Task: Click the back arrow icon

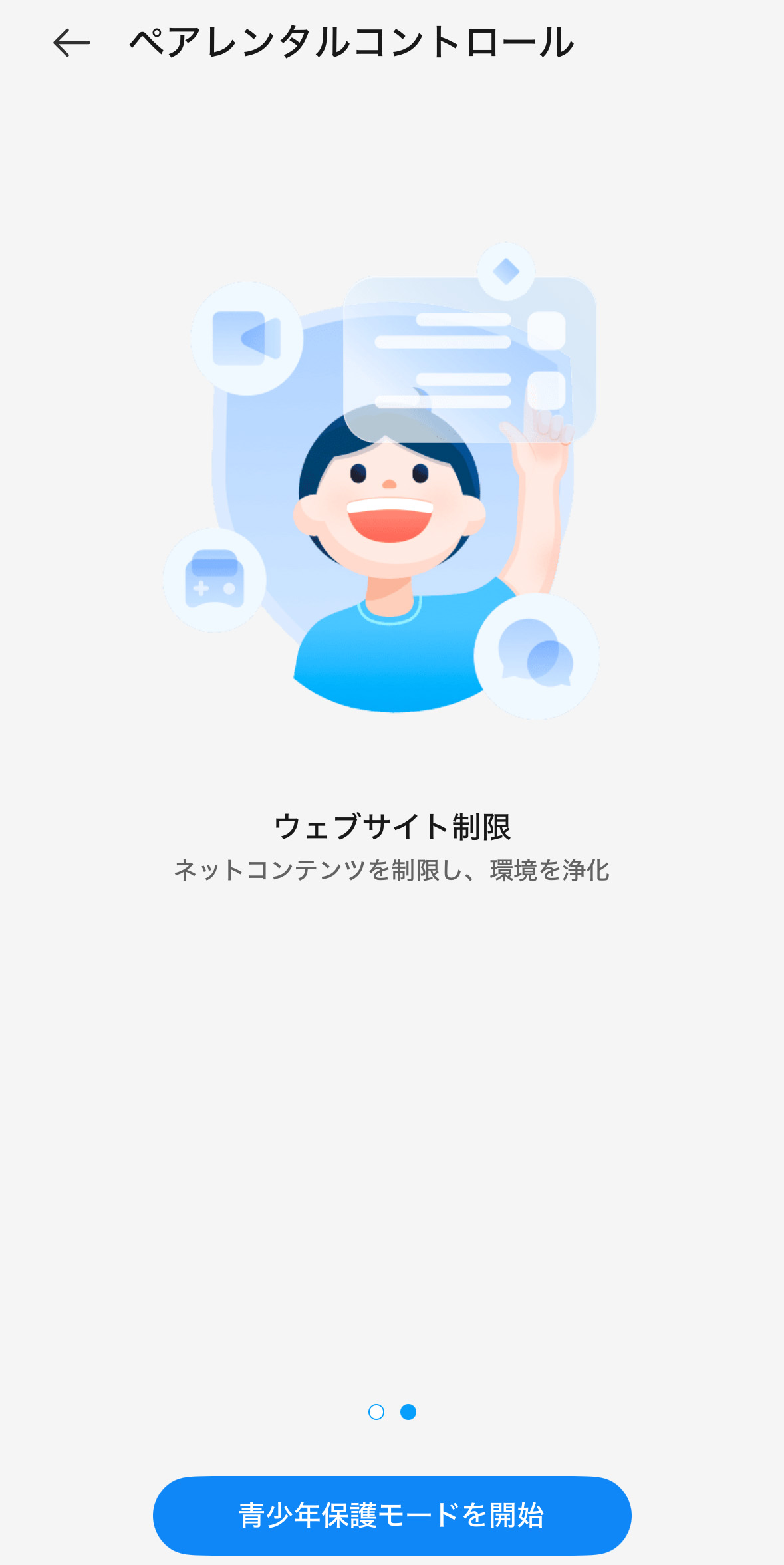Action: pyautogui.click(x=70, y=43)
